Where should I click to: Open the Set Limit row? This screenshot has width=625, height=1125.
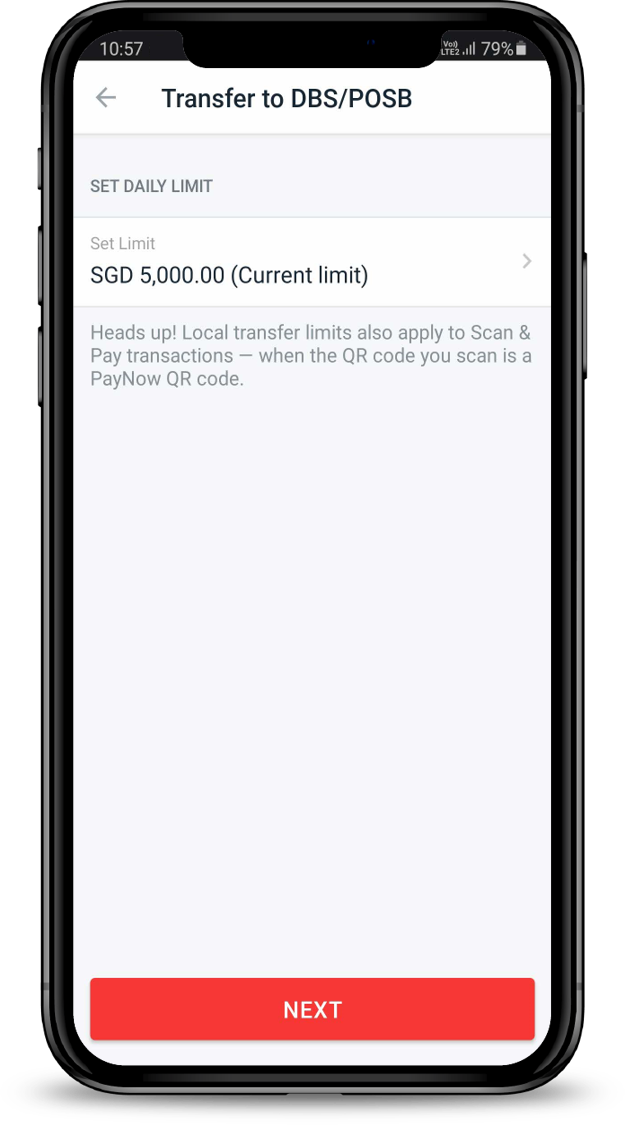click(x=311, y=262)
